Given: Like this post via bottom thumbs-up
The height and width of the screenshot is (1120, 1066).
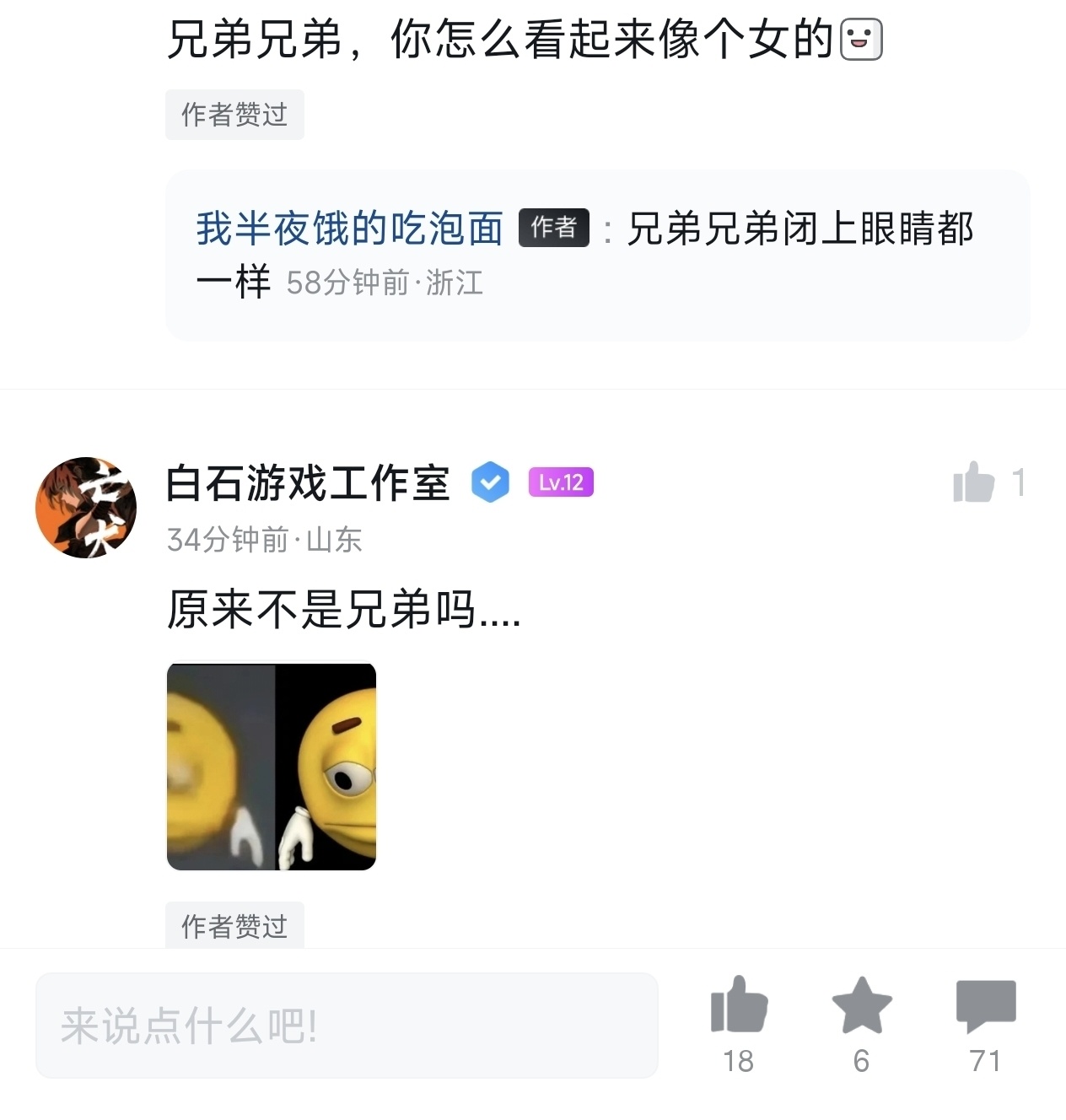Looking at the screenshot, I should [x=739, y=1005].
